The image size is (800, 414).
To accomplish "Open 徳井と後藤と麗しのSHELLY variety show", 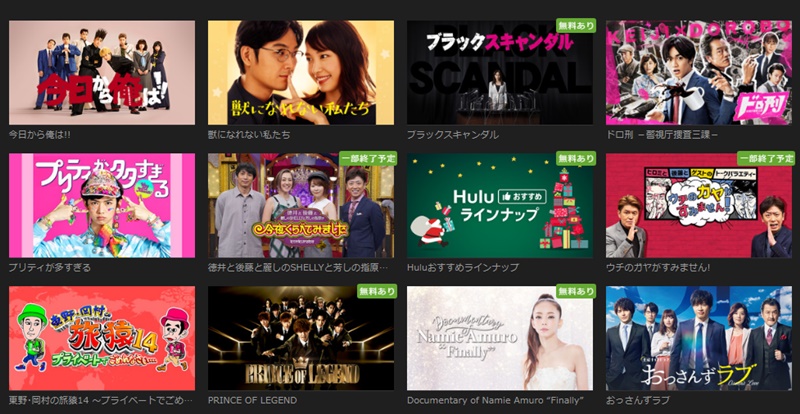I will point(300,205).
